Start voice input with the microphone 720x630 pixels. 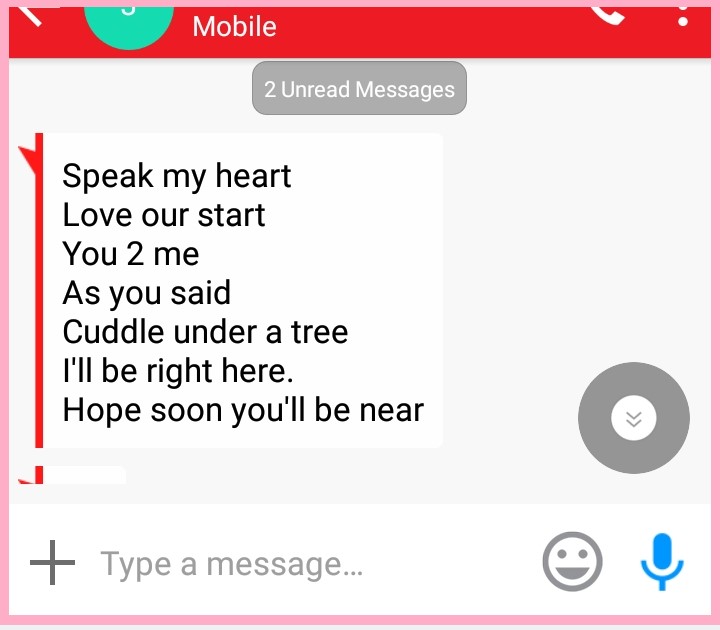click(x=661, y=561)
